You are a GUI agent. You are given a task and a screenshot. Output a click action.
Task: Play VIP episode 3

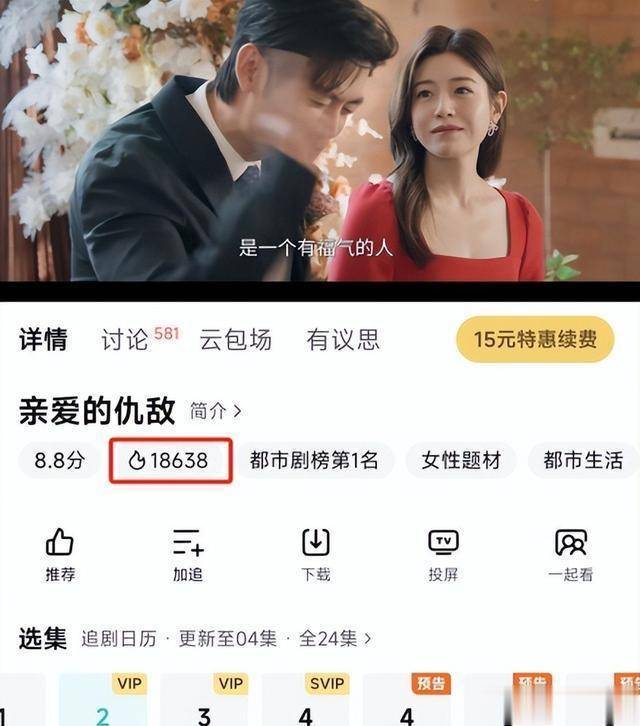pyautogui.click(x=204, y=703)
